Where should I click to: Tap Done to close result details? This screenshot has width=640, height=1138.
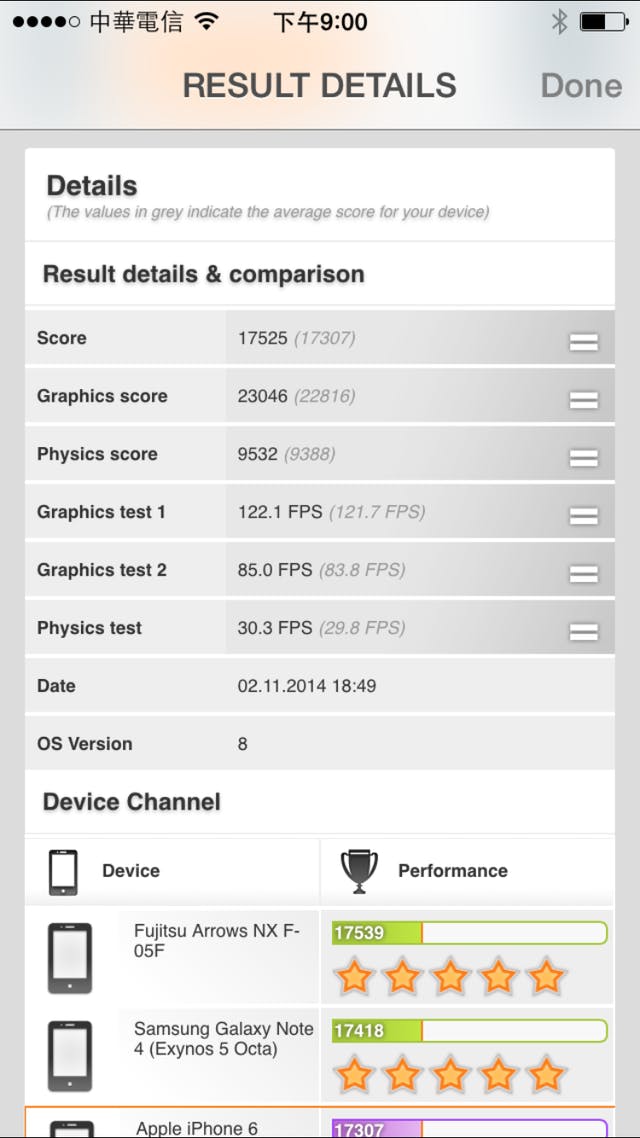point(581,86)
